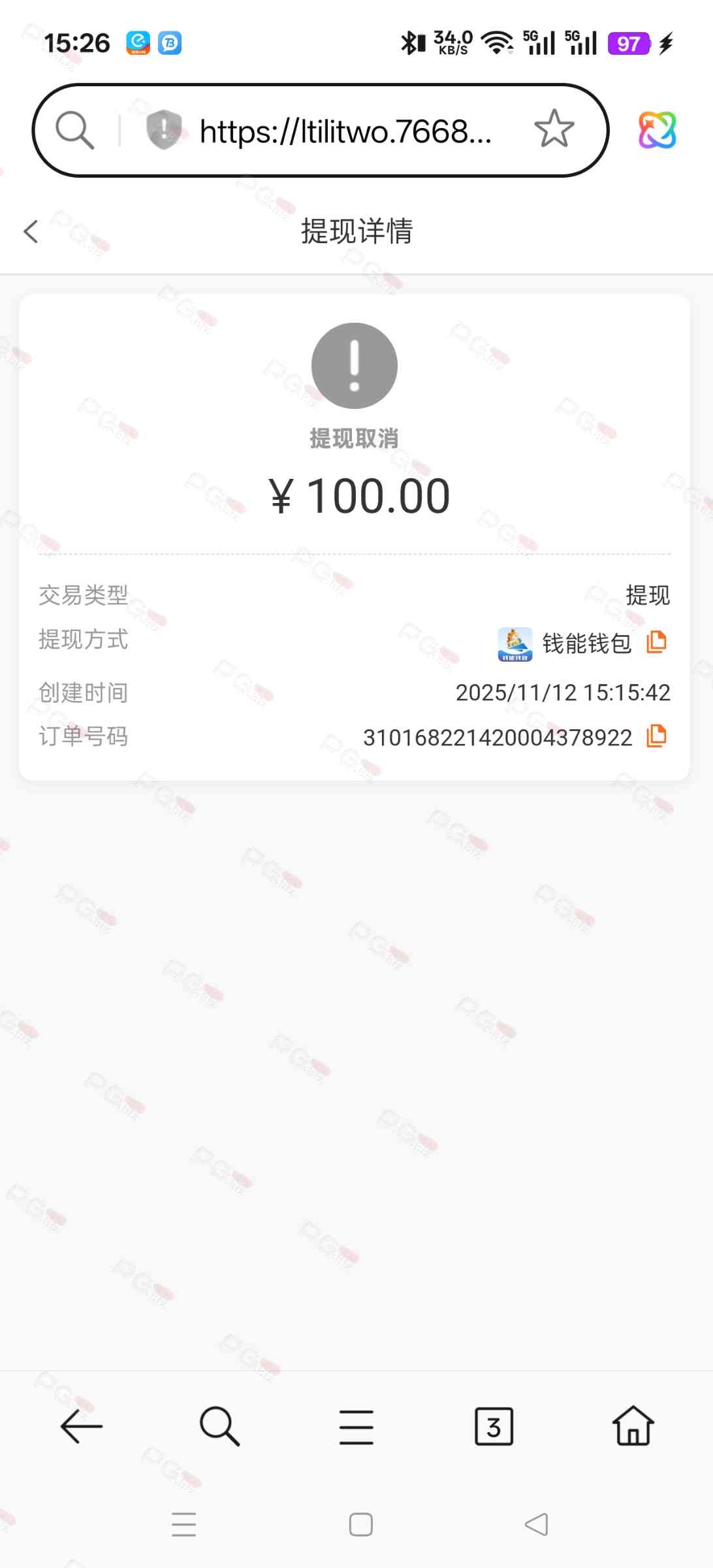Bookmark this page with the star icon

(554, 129)
